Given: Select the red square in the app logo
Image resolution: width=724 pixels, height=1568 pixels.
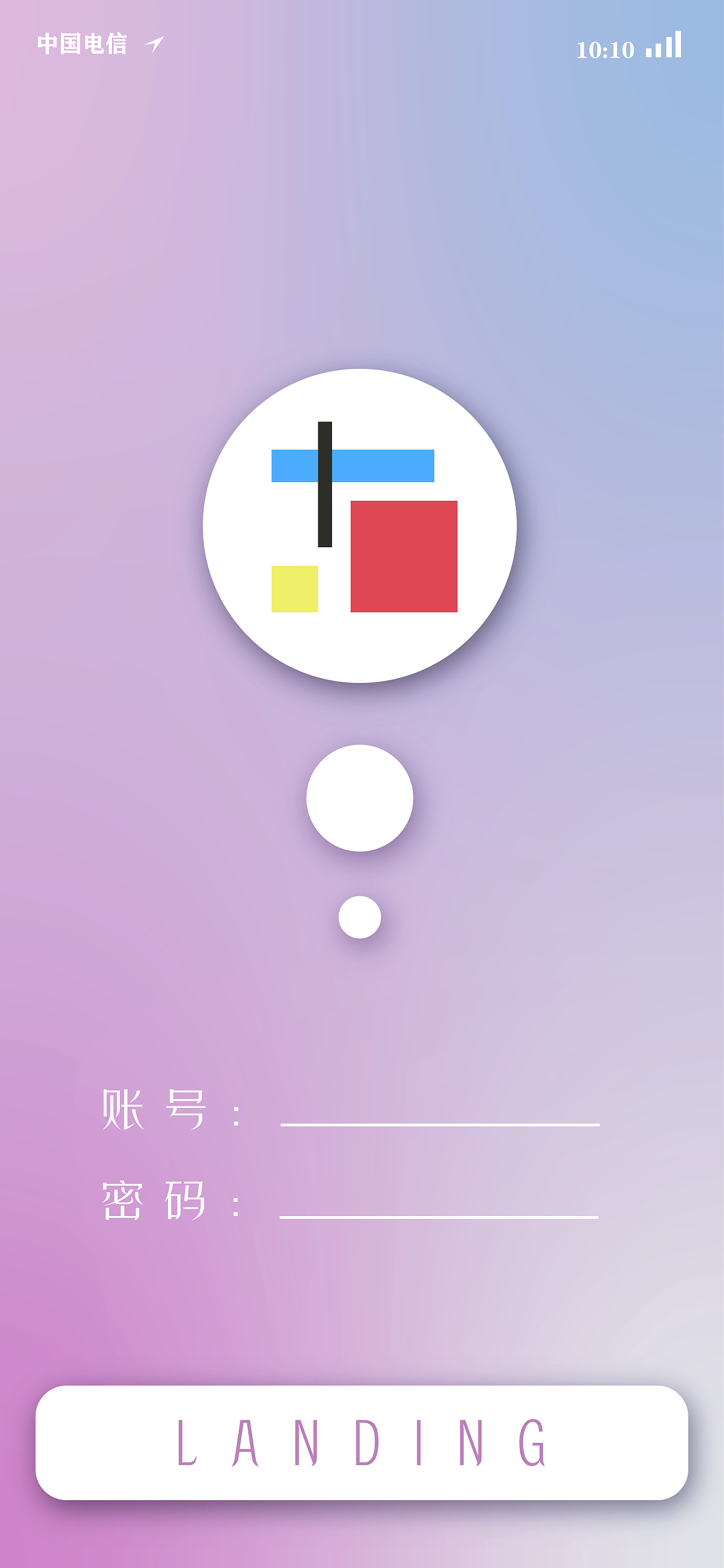Looking at the screenshot, I should pos(403,556).
